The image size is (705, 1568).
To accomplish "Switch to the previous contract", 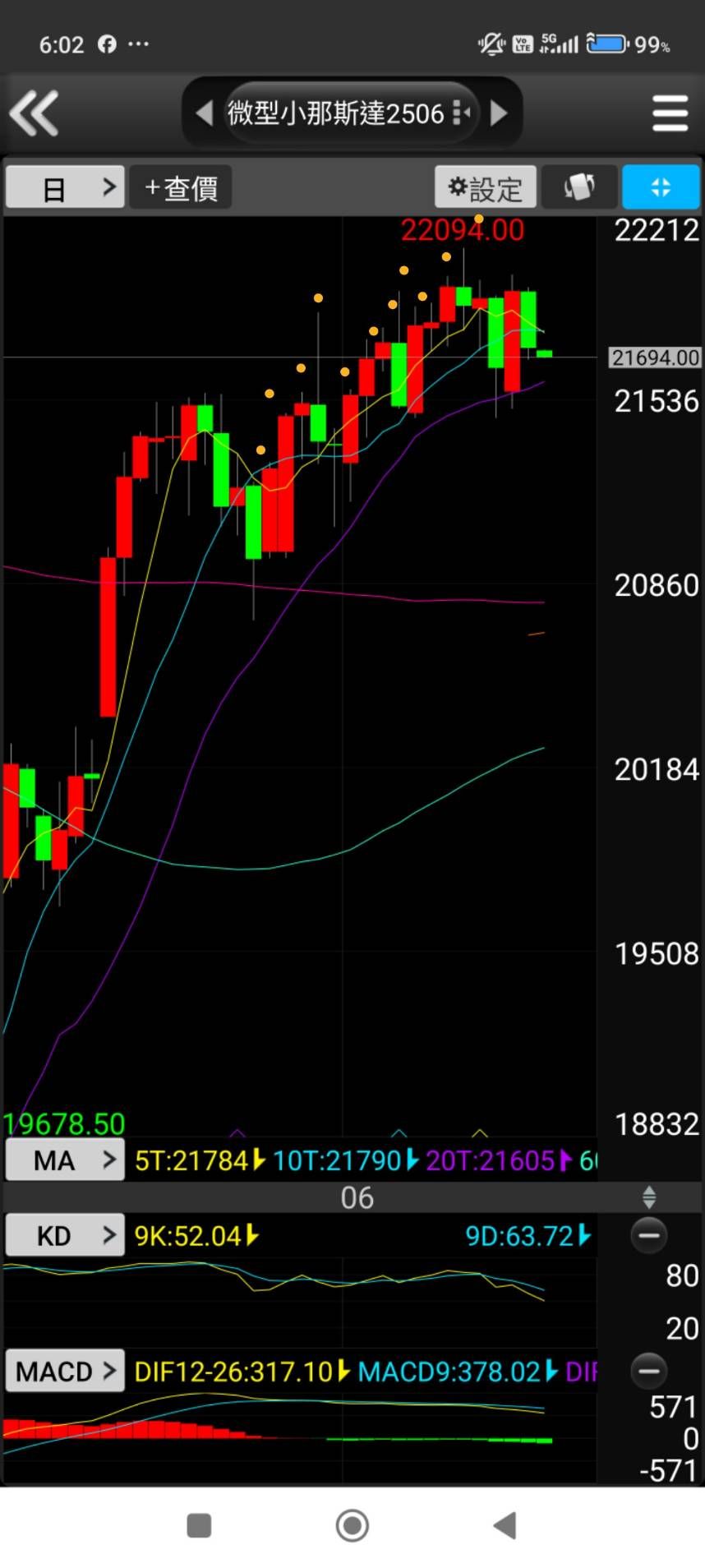I will tap(205, 113).
